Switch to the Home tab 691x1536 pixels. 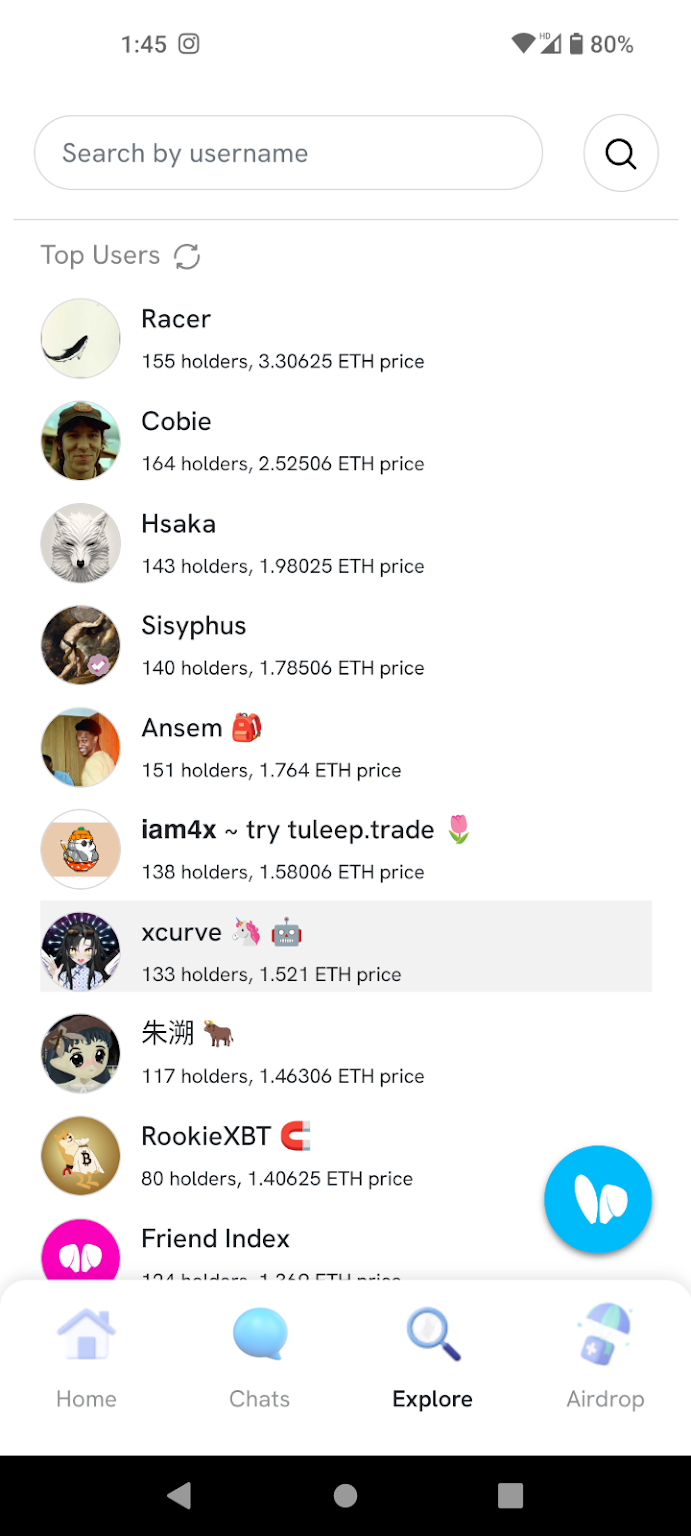click(86, 1360)
